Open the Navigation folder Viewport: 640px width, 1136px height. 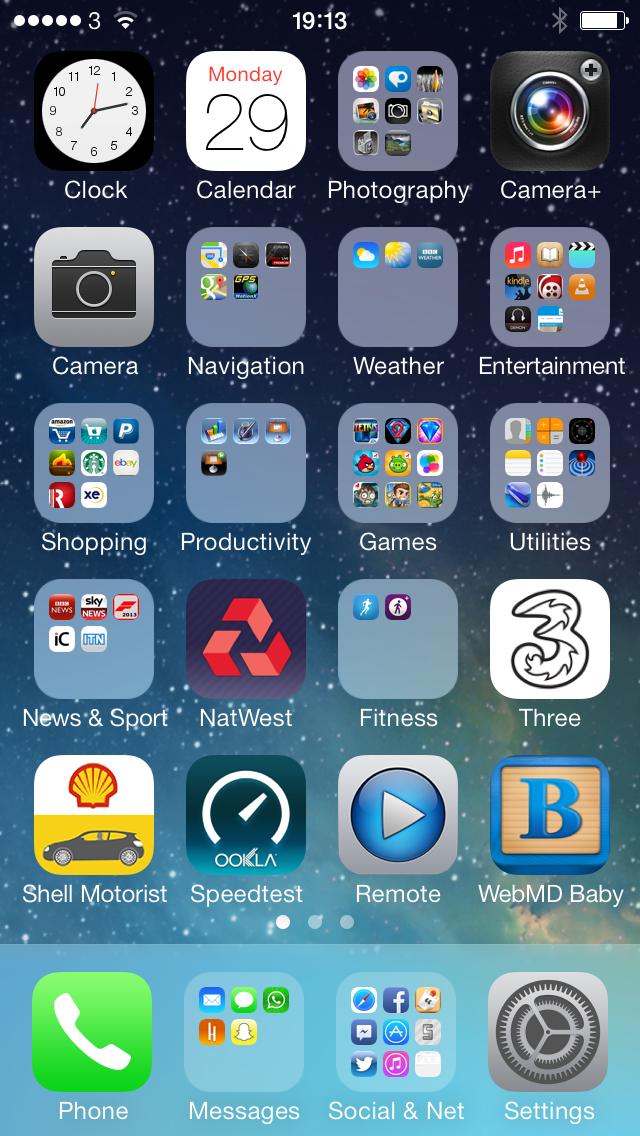[x=246, y=287]
